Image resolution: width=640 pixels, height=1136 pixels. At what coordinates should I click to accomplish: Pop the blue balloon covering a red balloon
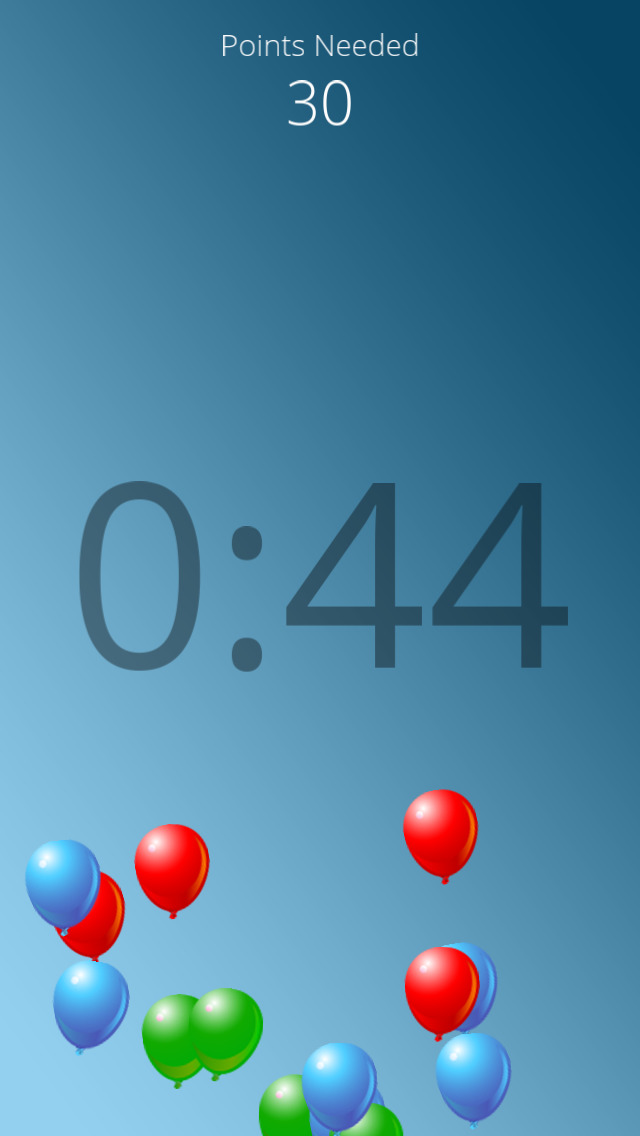62,884
